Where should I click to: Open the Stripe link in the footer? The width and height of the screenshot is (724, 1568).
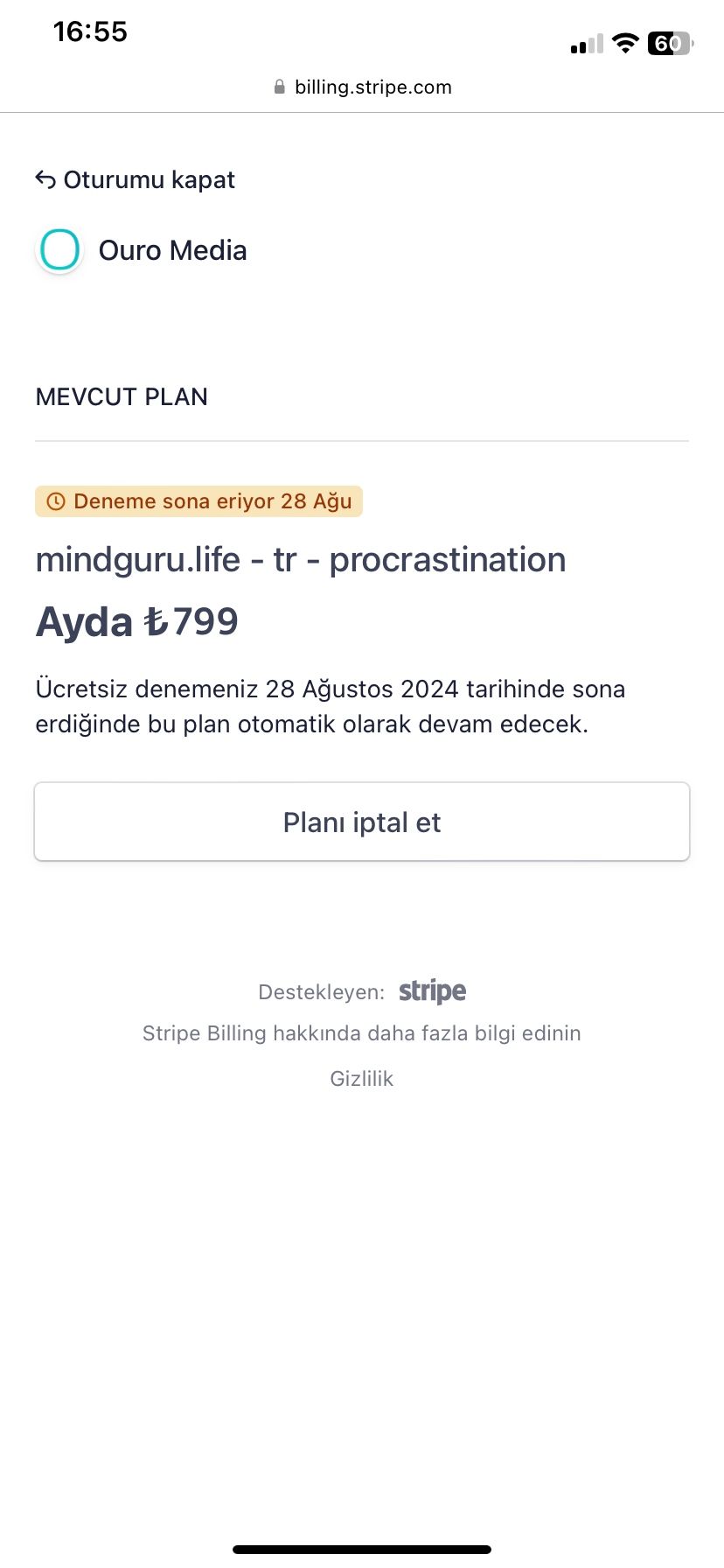tap(432, 991)
